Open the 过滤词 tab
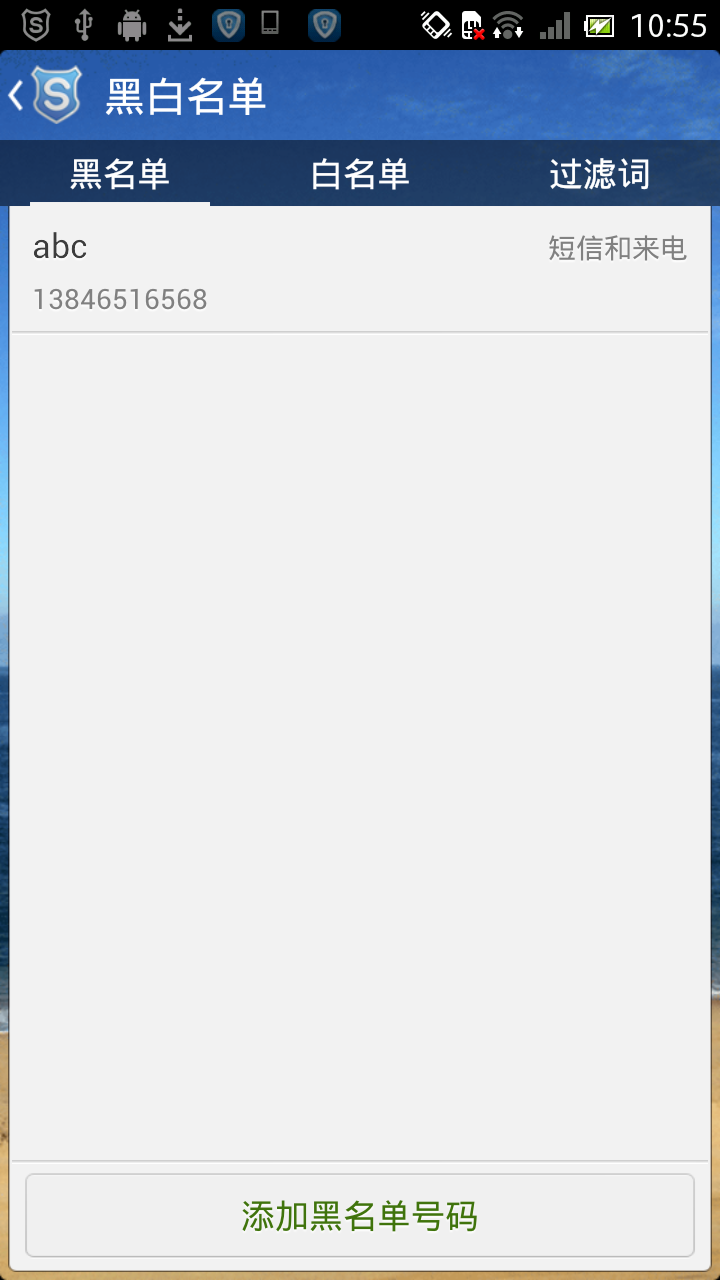Screen dimensions: 720x1280 [x=600, y=174]
